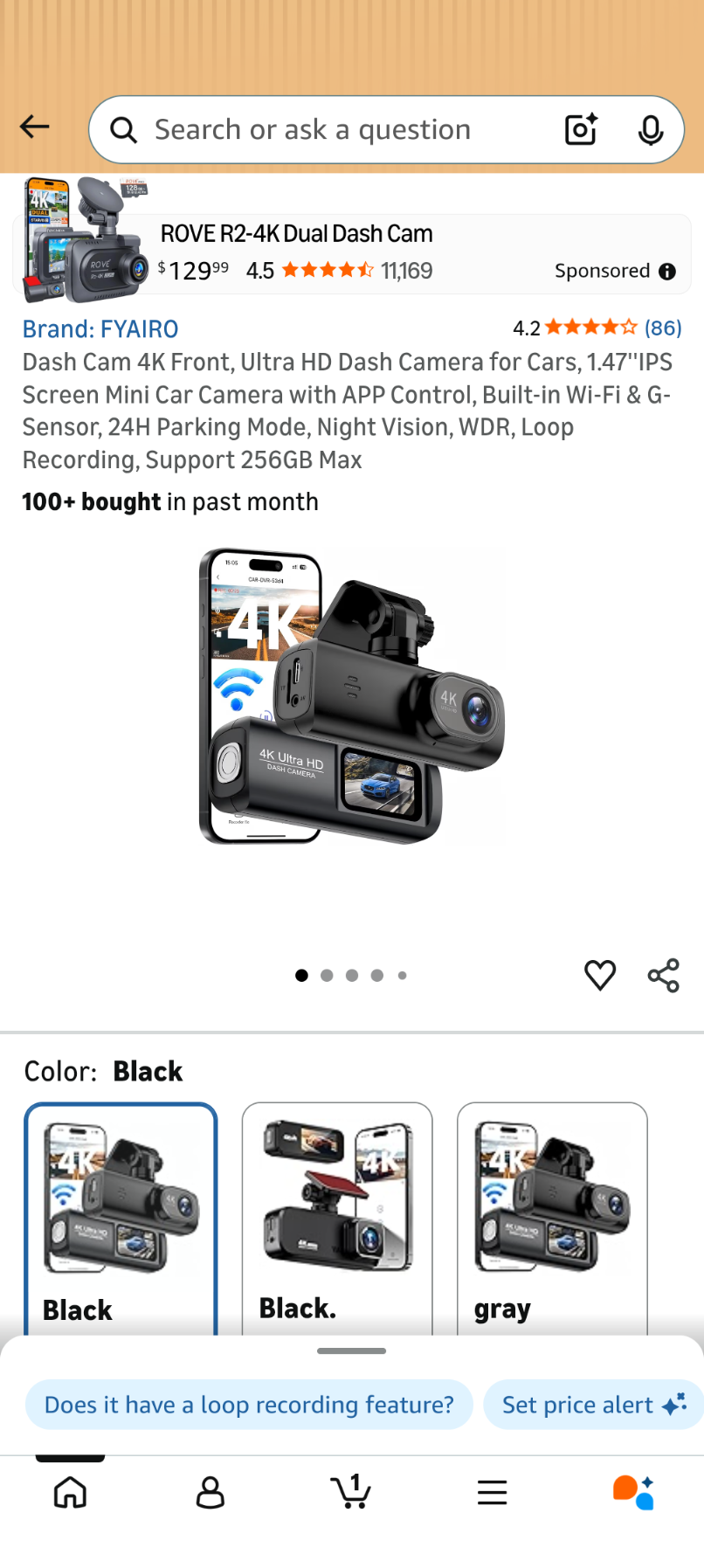The width and height of the screenshot is (704, 1568).
Task: Open the account profile tab
Action: [x=211, y=1492]
